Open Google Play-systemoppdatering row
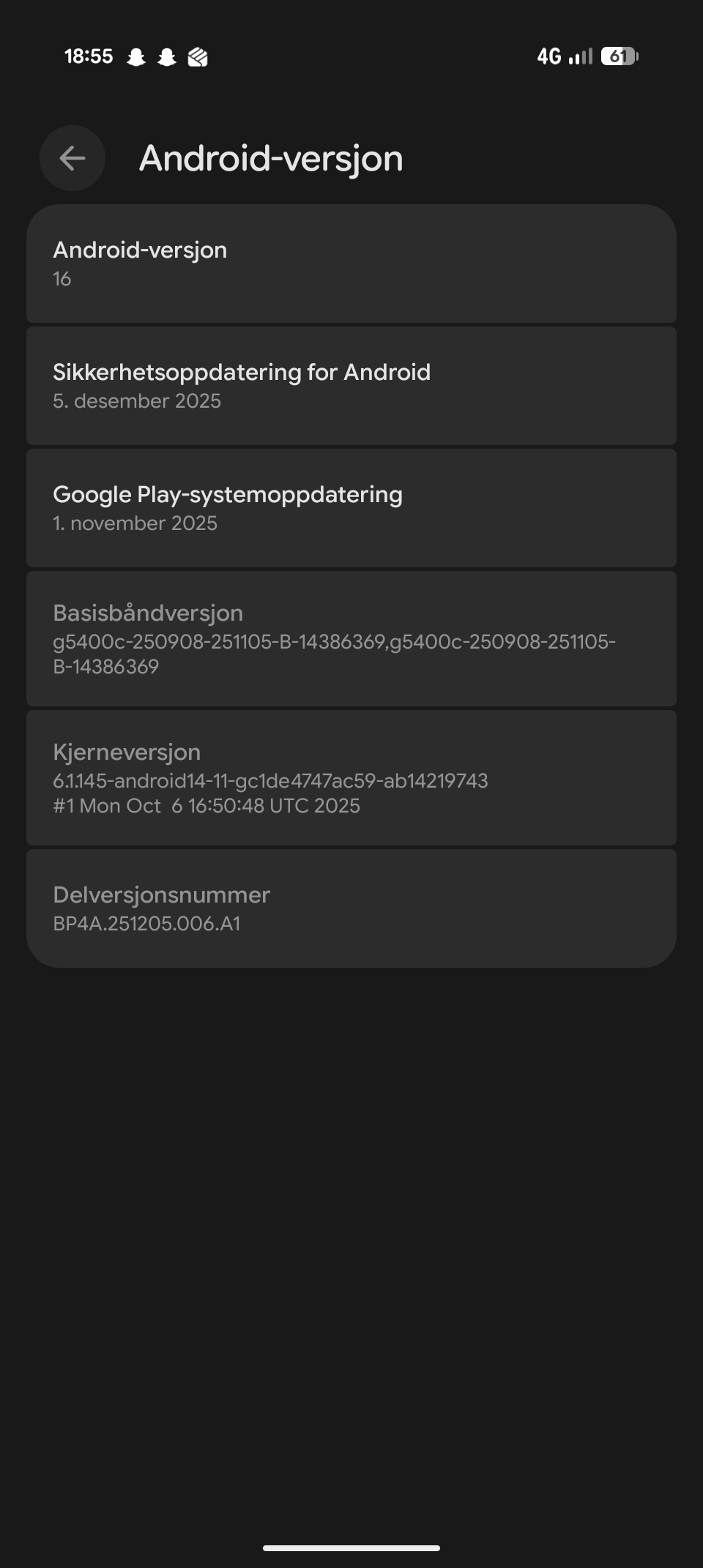 point(351,508)
